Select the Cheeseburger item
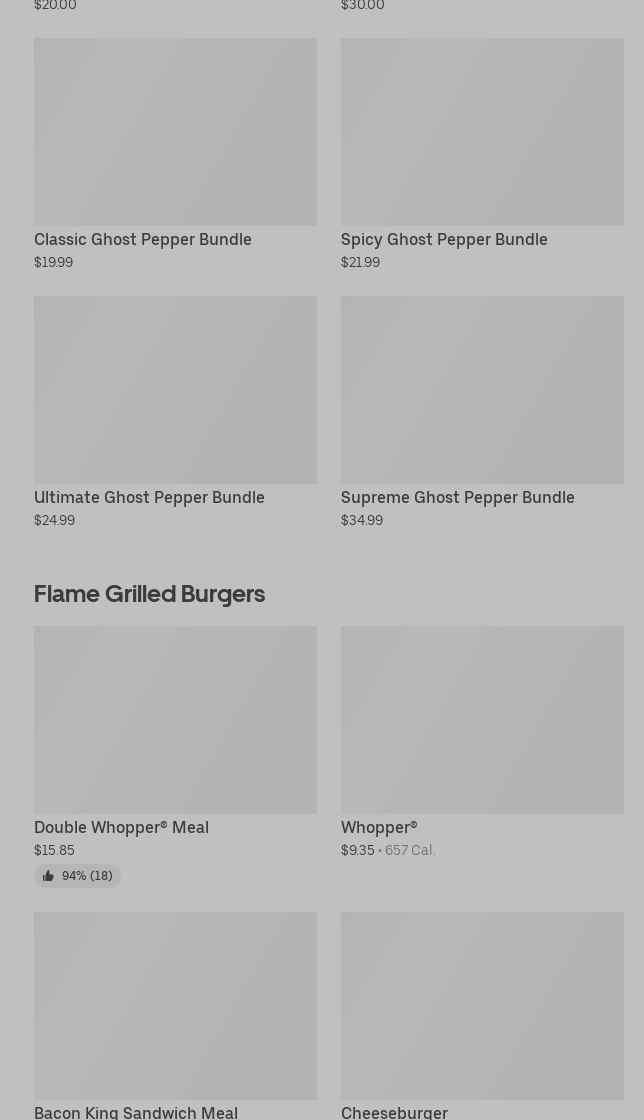This screenshot has width=644, height=1120. (x=482, y=1016)
